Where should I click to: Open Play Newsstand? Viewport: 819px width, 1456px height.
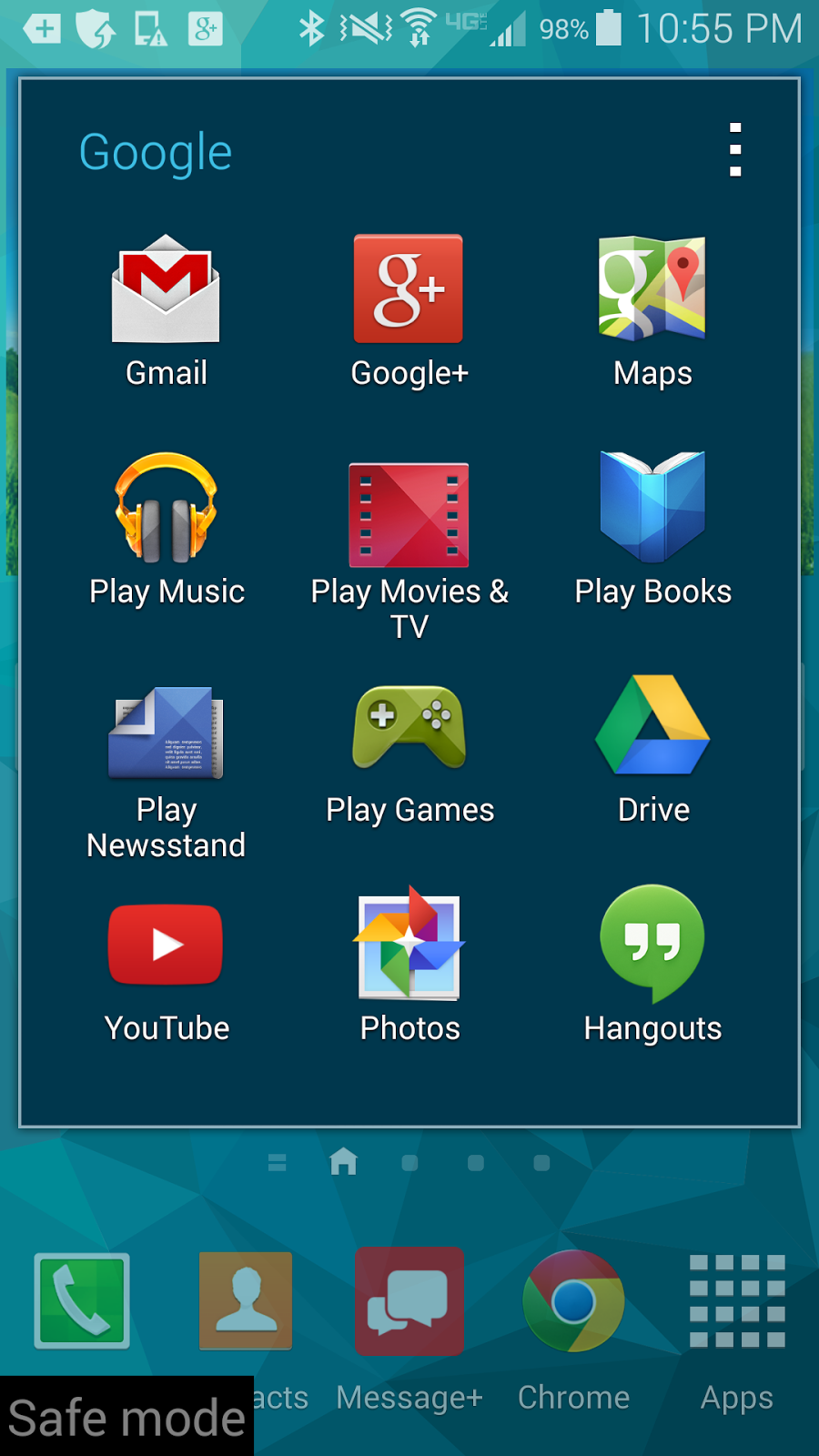click(x=166, y=733)
